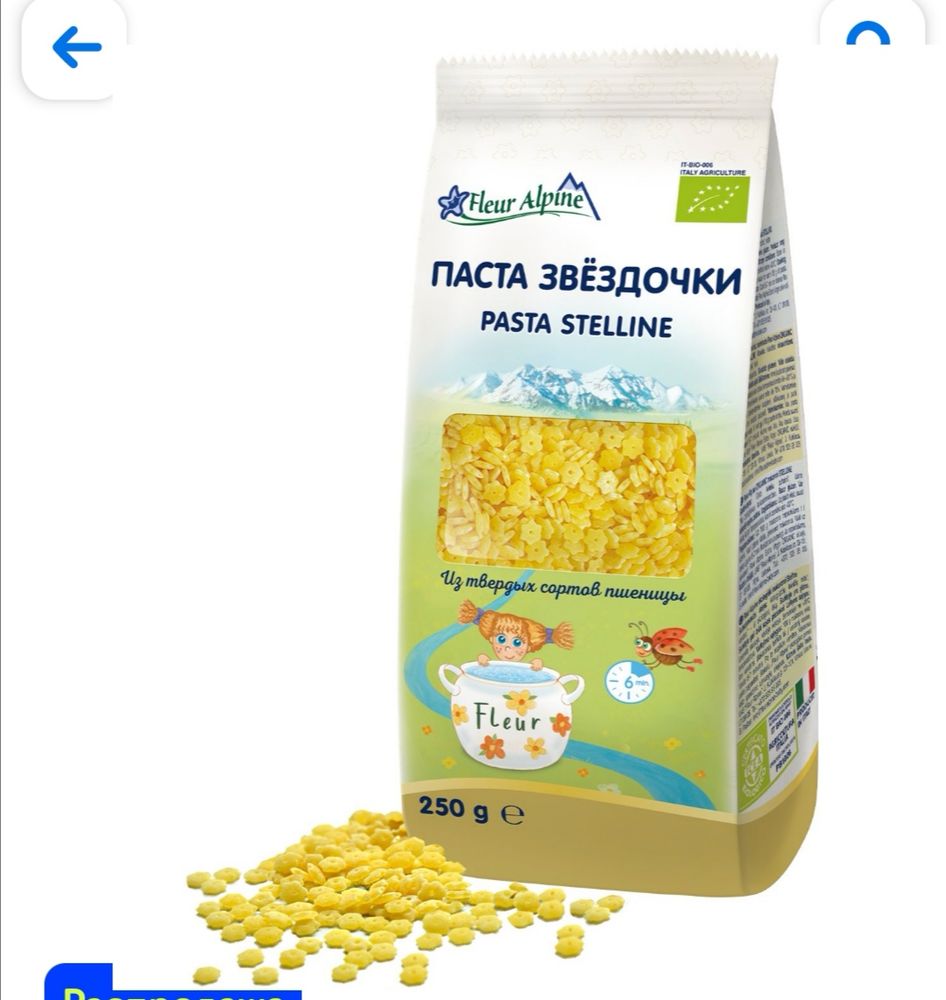Select the Fleur cooking pot illustration
Image resolution: width=946 pixels, height=1000 pixels.
510,720
